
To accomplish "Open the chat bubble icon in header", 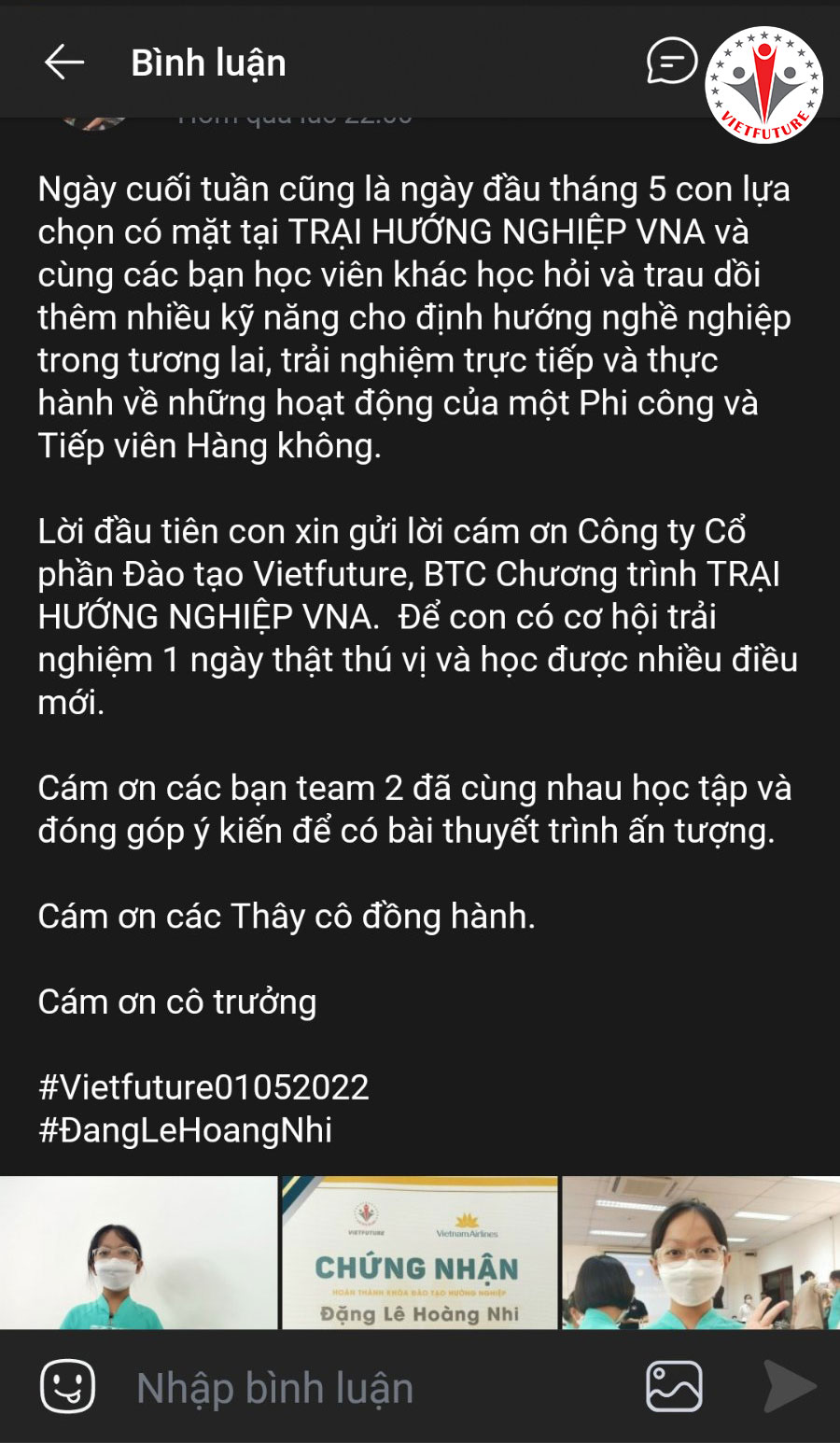I will (671, 62).
